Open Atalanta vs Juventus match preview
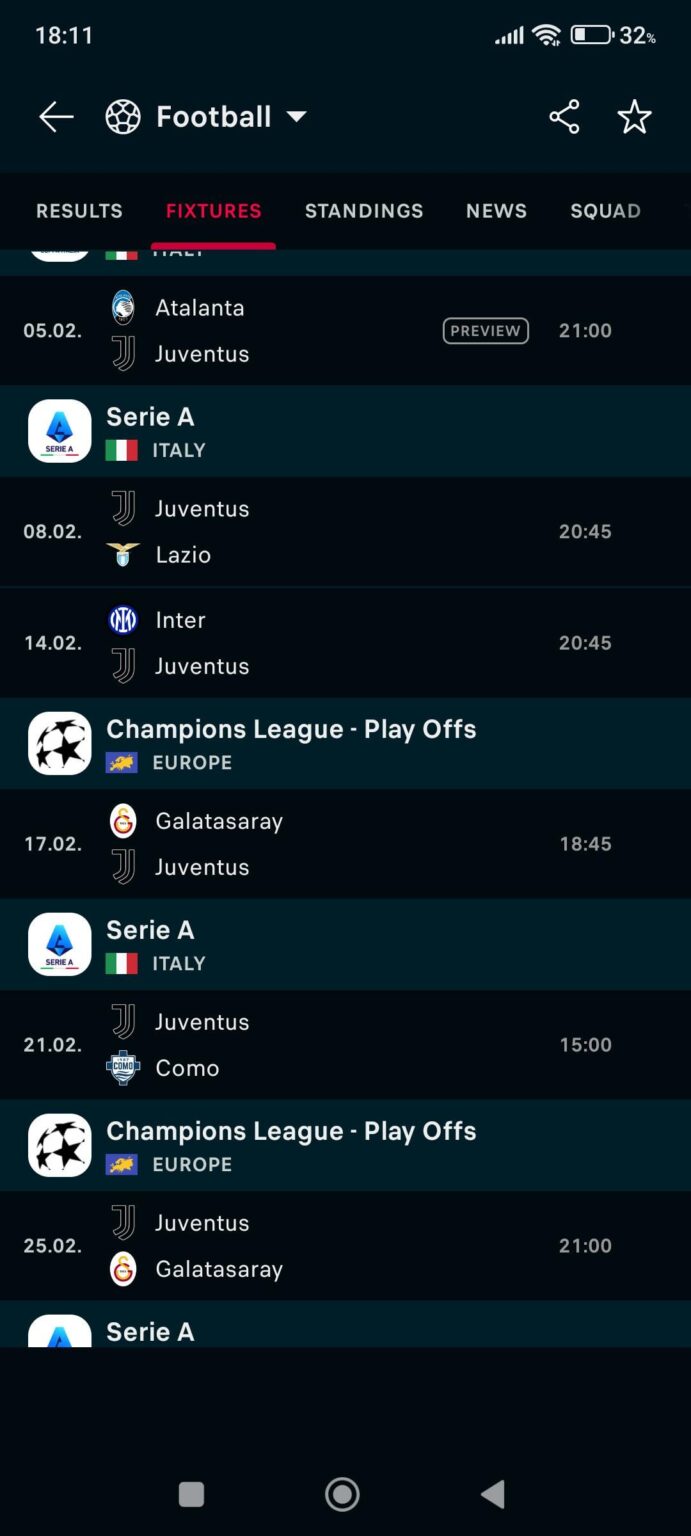This screenshot has width=691, height=1536. [x=485, y=331]
